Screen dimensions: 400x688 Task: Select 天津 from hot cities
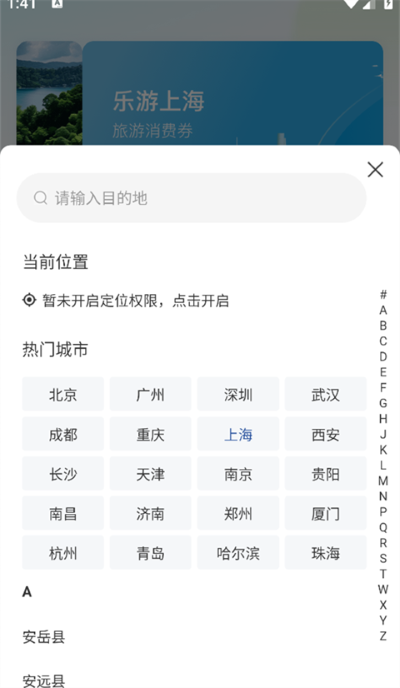point(150,473)
